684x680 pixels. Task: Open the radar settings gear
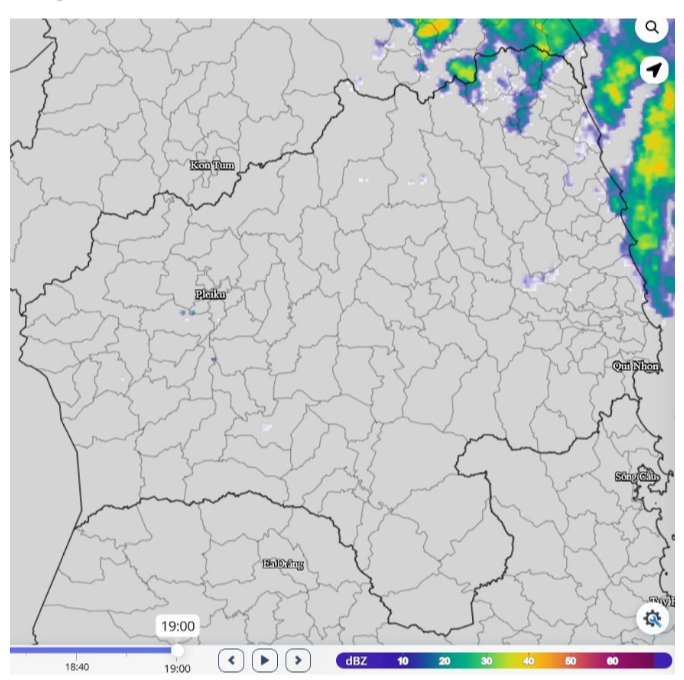[652, 619]
